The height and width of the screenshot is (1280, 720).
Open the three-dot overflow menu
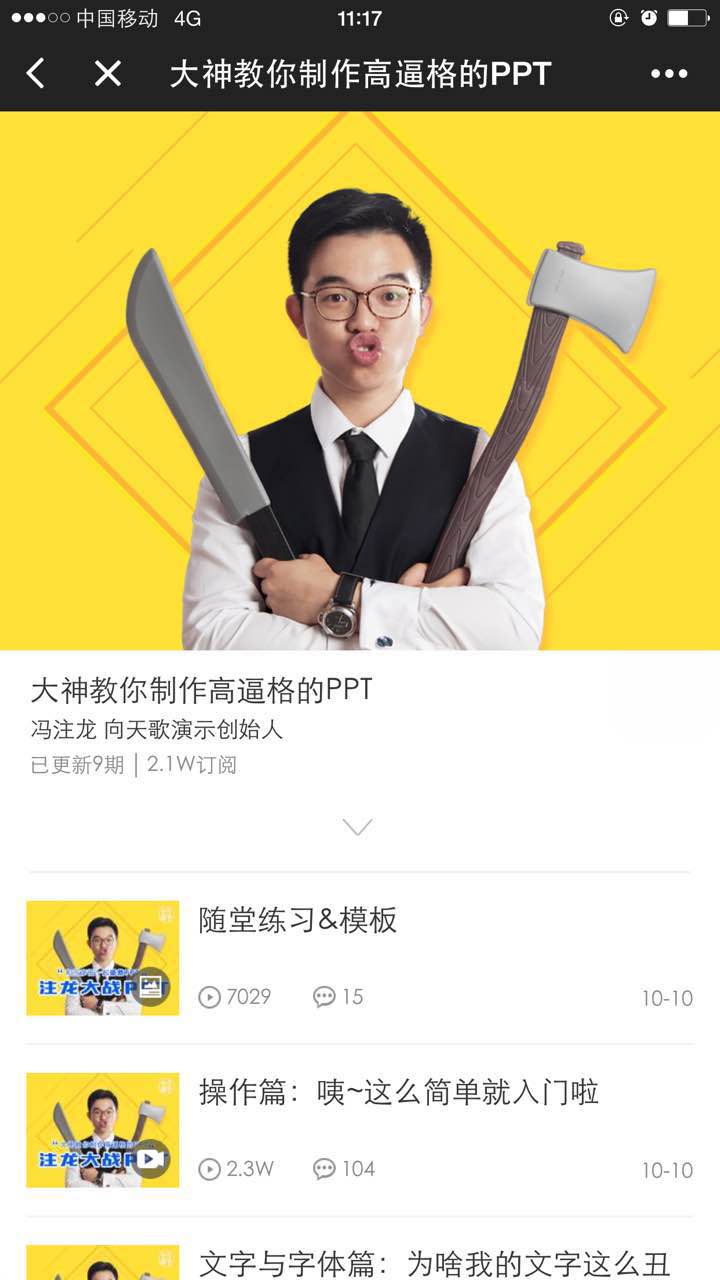coord(669,73)
